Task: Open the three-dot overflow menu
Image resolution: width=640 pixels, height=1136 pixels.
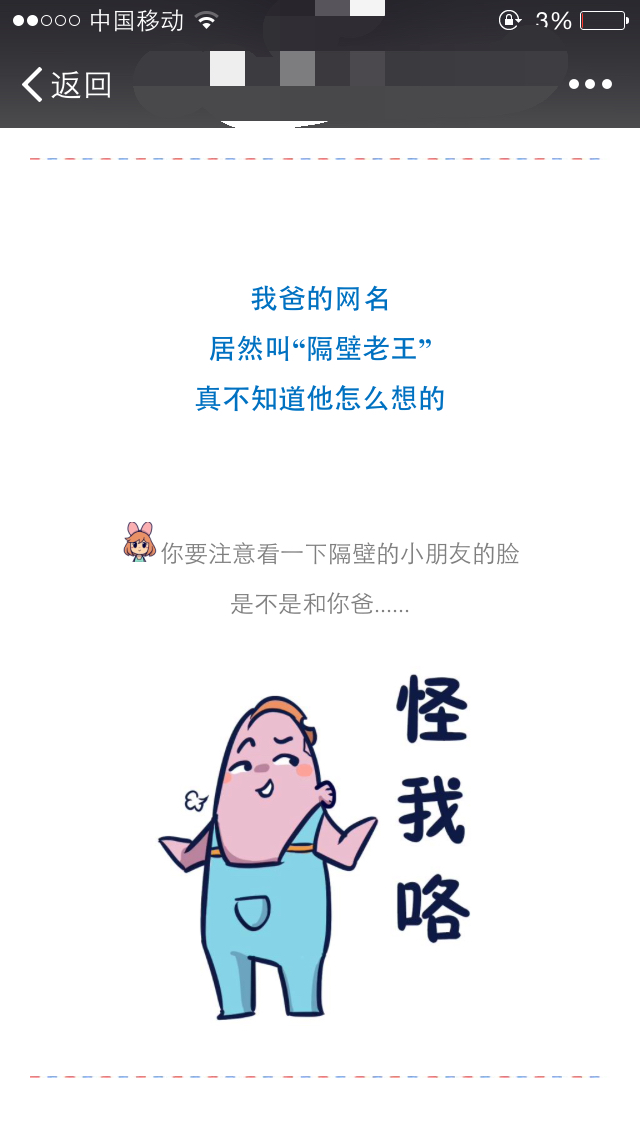Action: coord(590,85)
